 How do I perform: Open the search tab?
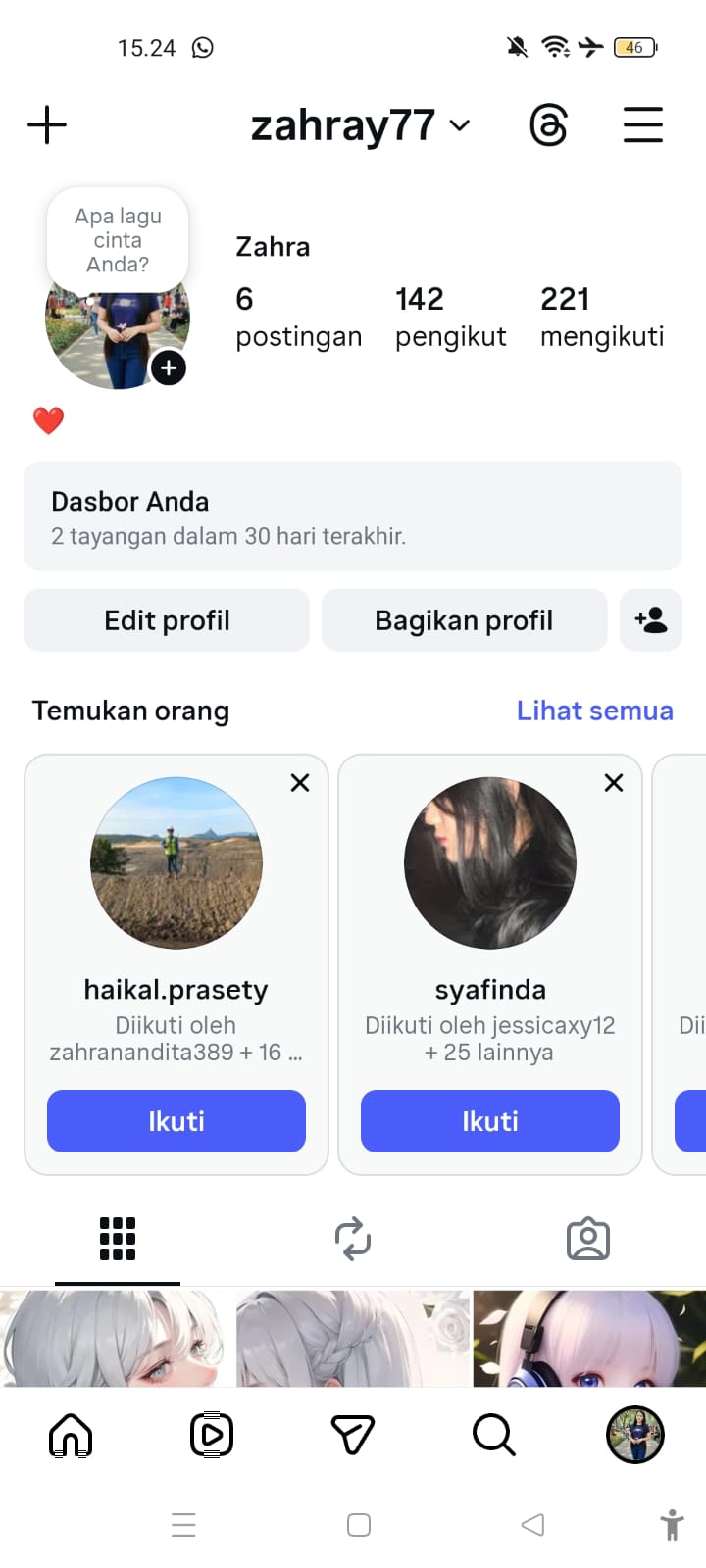click(494, 1436)
